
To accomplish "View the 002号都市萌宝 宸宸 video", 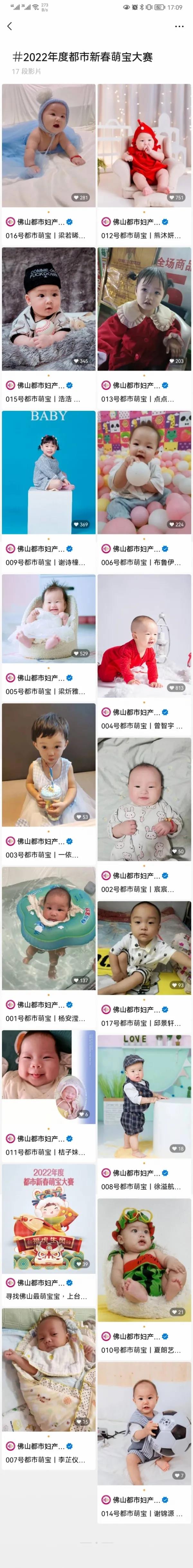I will [x=144, y=799].
